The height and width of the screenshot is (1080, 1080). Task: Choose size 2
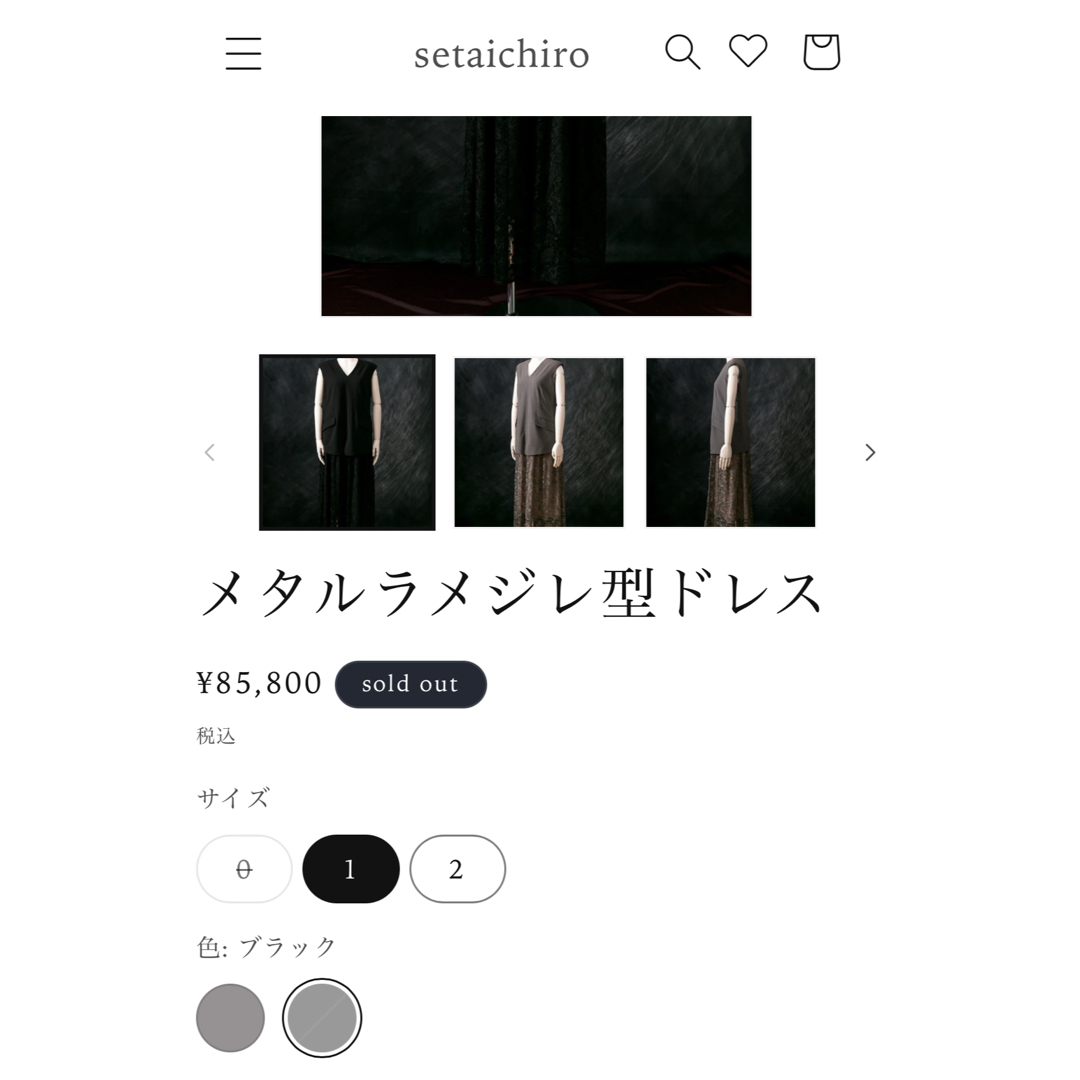(x=457, y=869)
